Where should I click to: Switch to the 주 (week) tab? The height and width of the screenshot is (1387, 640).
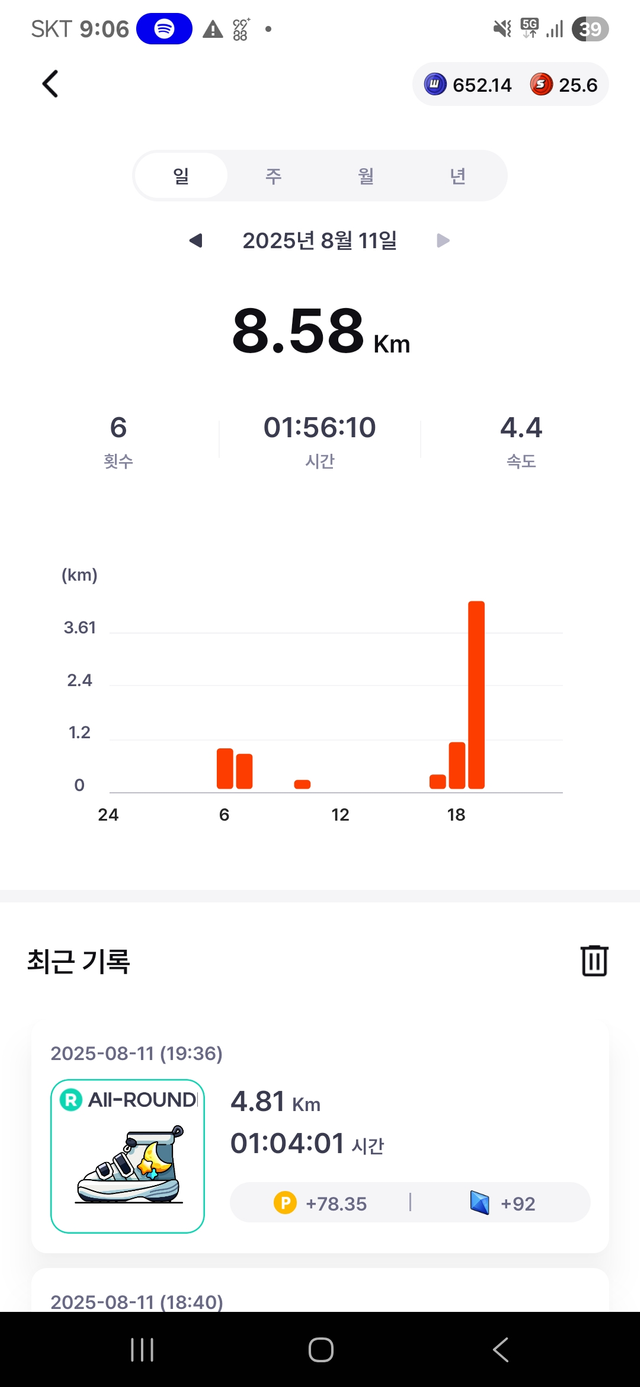click(273, 176)
